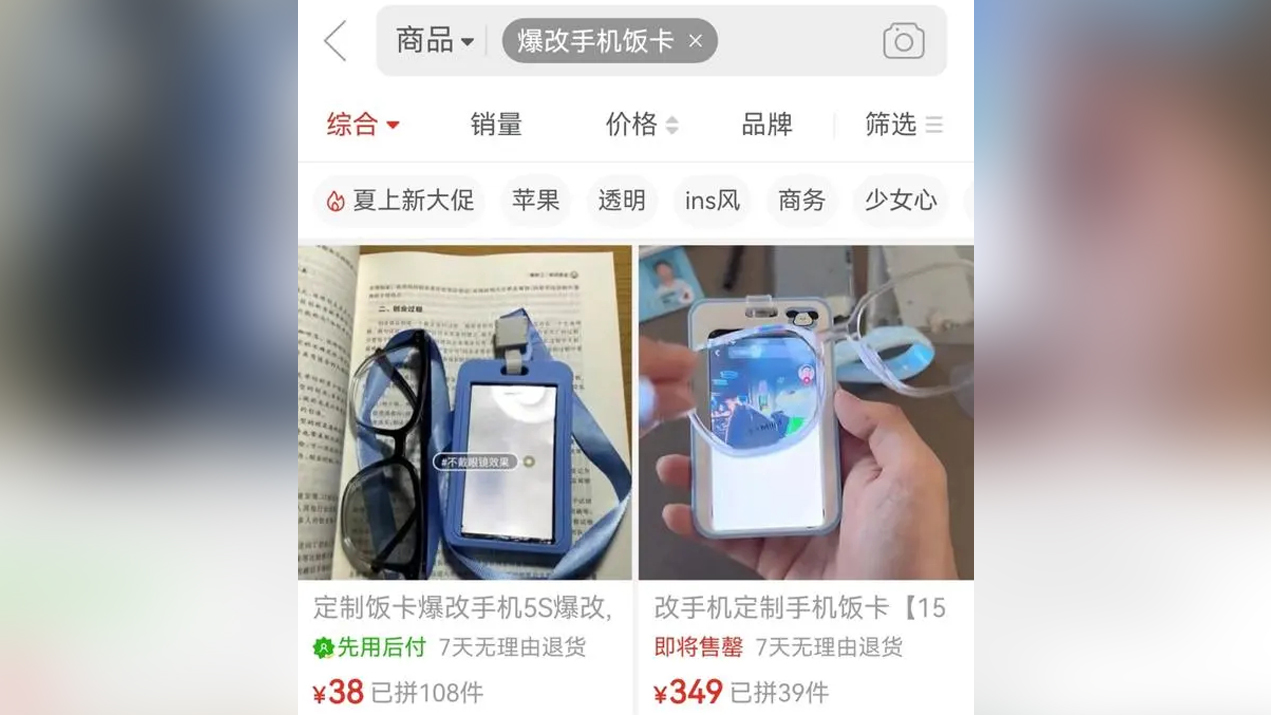This screenshot has height=715, width=1271.
Task: Filter by 品牌
Action: [767, 125]
